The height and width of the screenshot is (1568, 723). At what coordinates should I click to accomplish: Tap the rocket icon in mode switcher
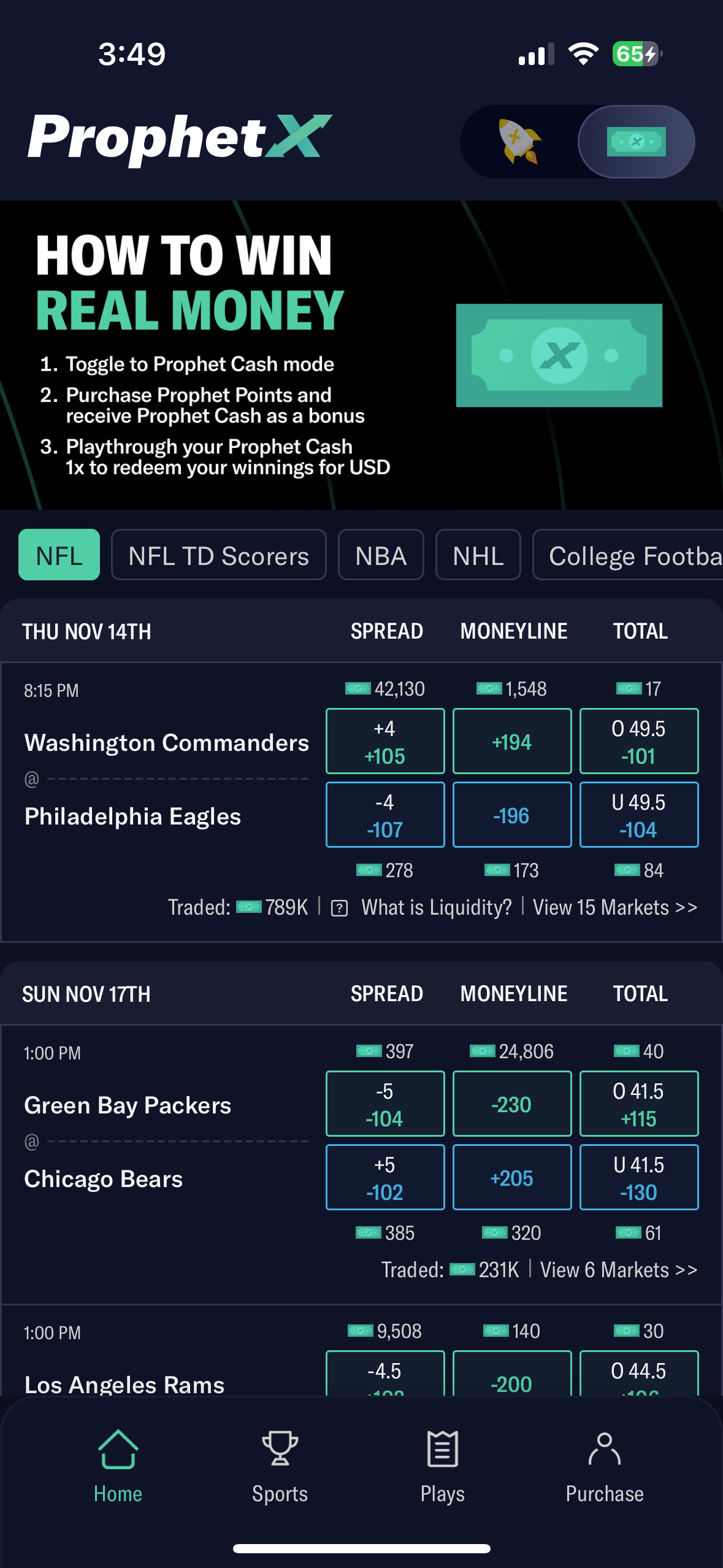pos(518,141)
